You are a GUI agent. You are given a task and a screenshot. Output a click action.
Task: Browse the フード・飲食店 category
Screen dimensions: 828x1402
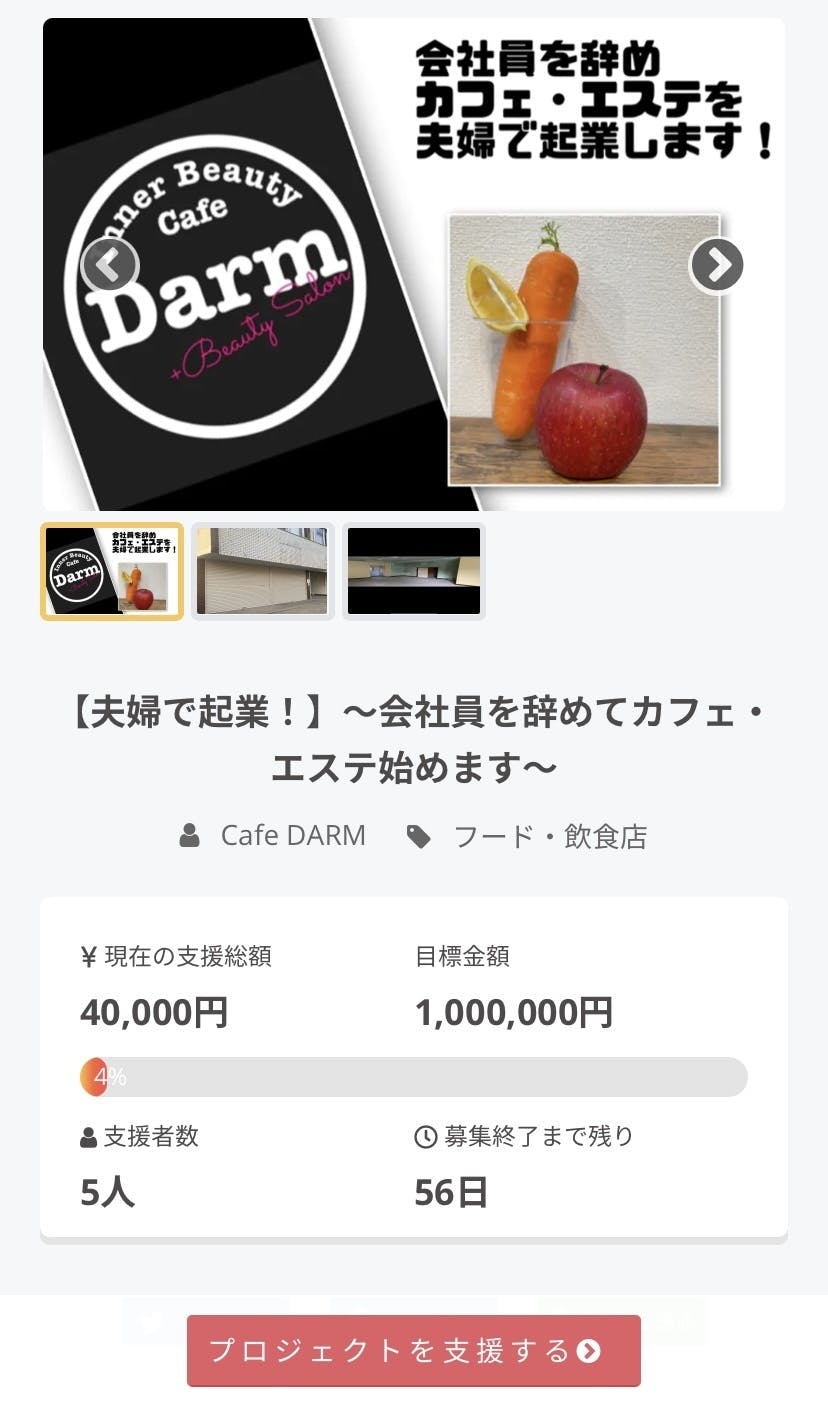click(x=549, y=836)
